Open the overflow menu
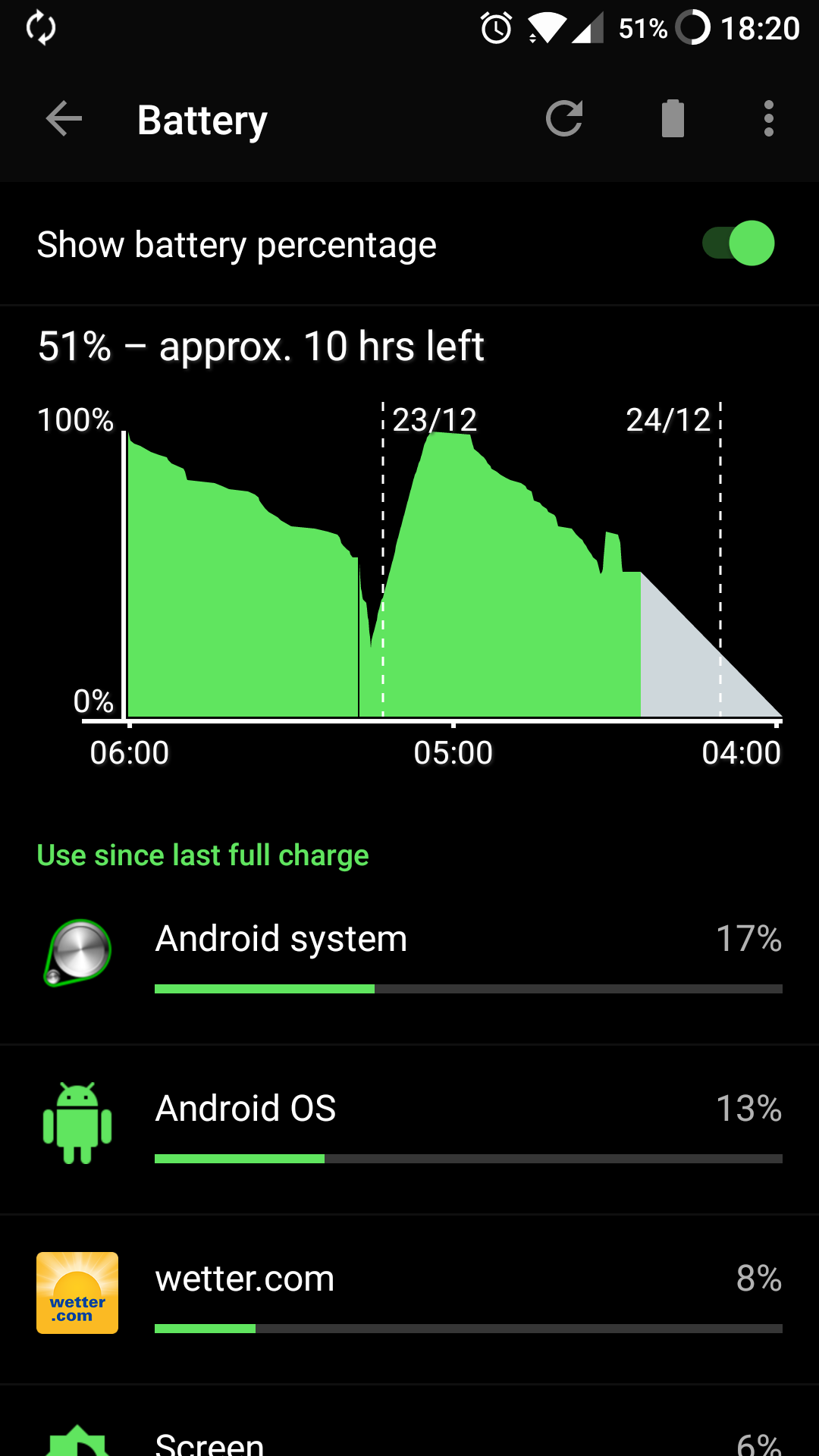The width and height of the screenshot is (819, 1456). (x=768, y=119)
